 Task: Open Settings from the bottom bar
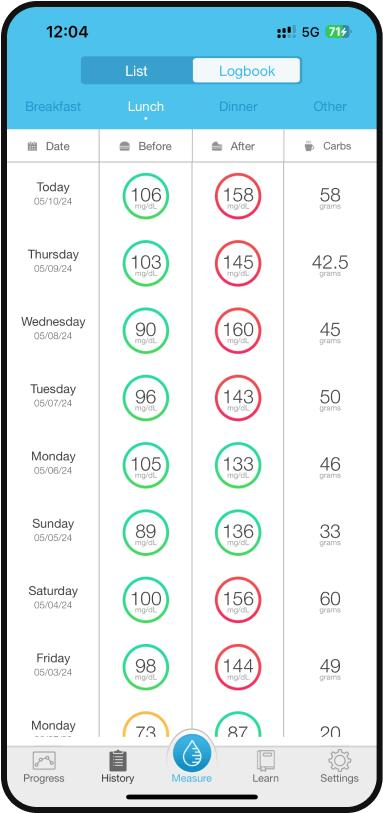(339, 767)
